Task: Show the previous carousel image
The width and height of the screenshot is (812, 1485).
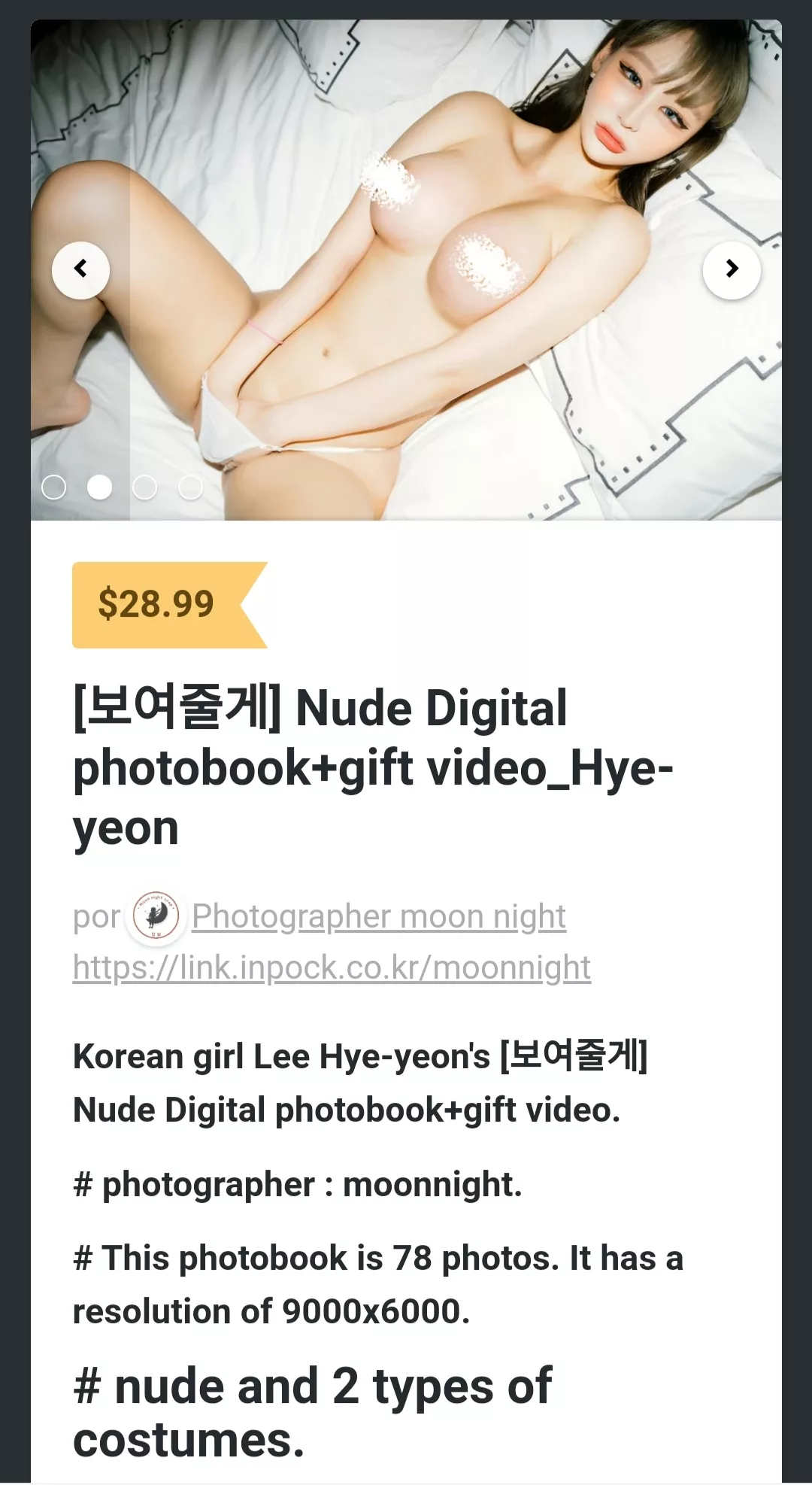Action: (80, 269)
